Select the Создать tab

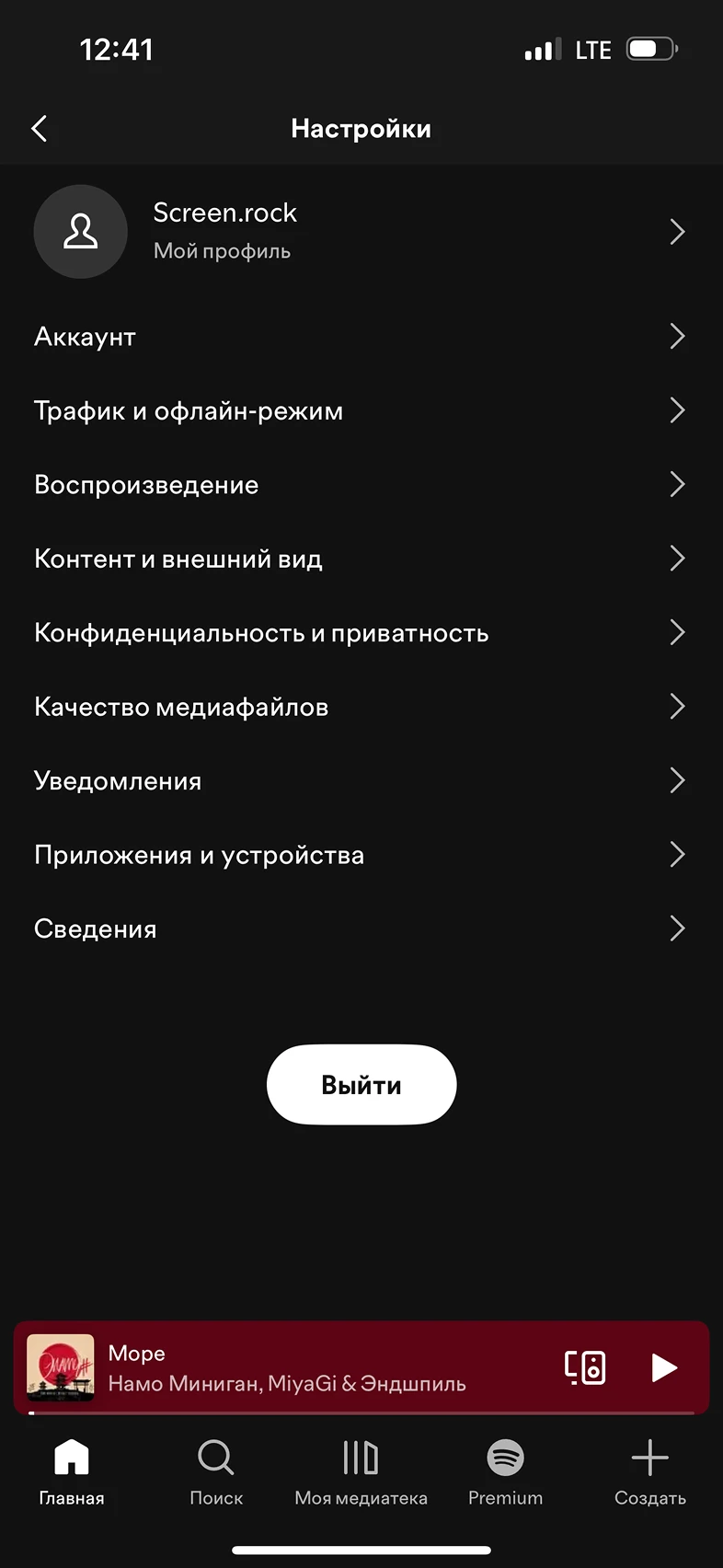coord(649,1470)
